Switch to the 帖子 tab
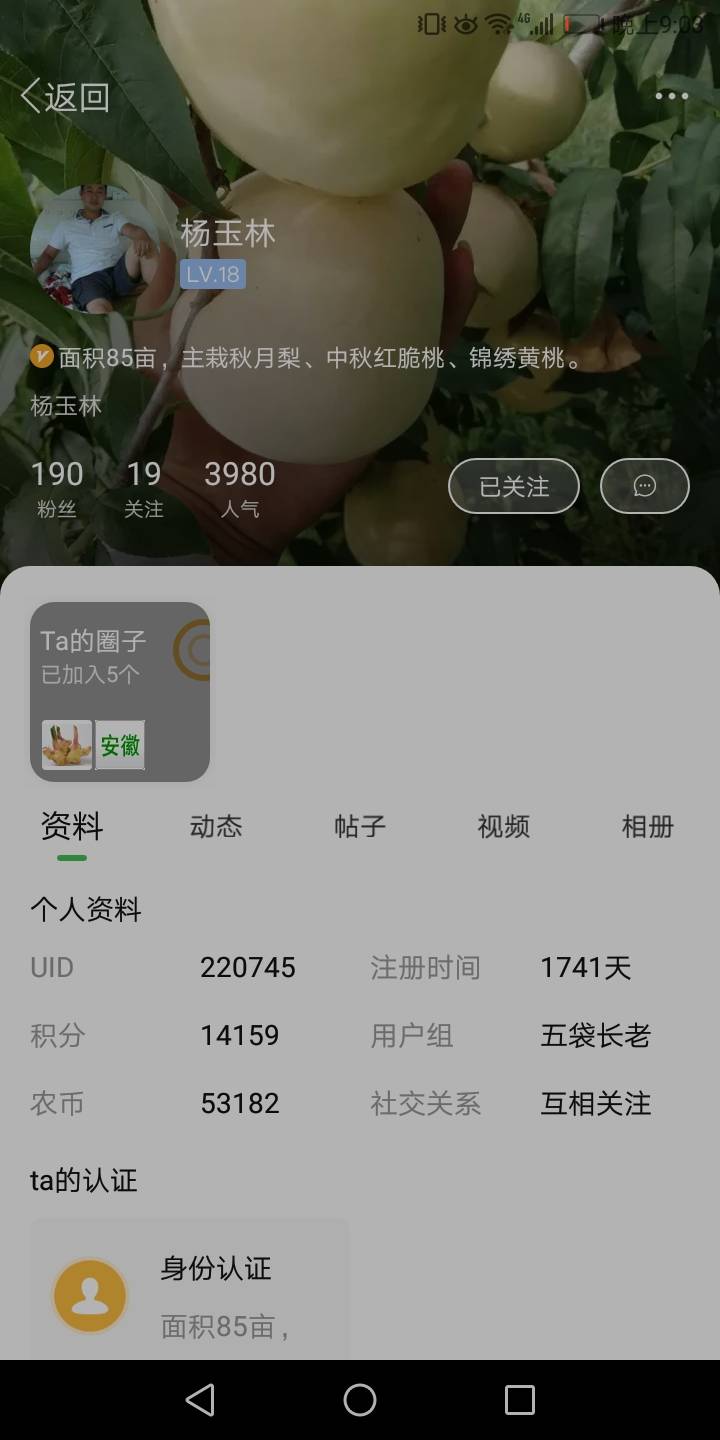 (x=360, y=826)
